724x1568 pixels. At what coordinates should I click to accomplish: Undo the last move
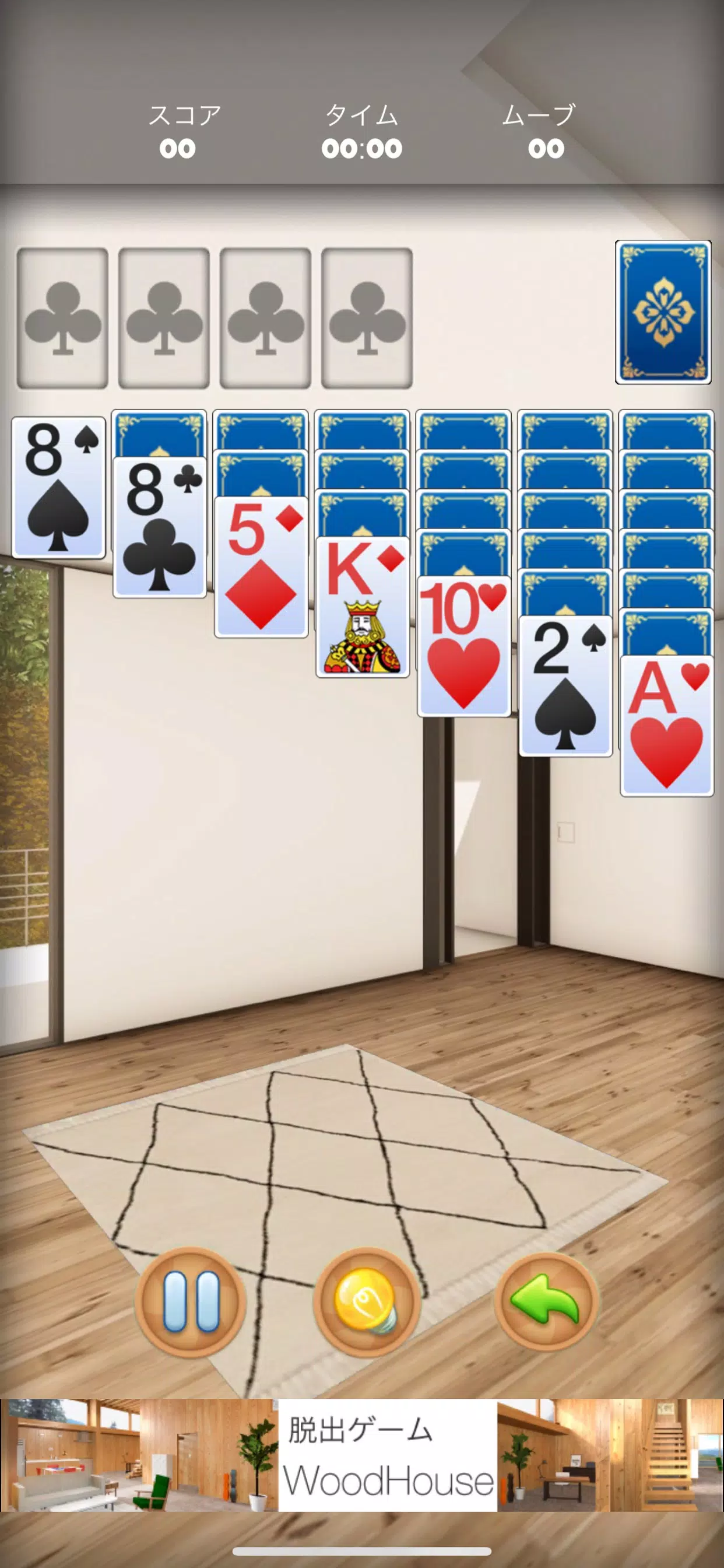545,1302
